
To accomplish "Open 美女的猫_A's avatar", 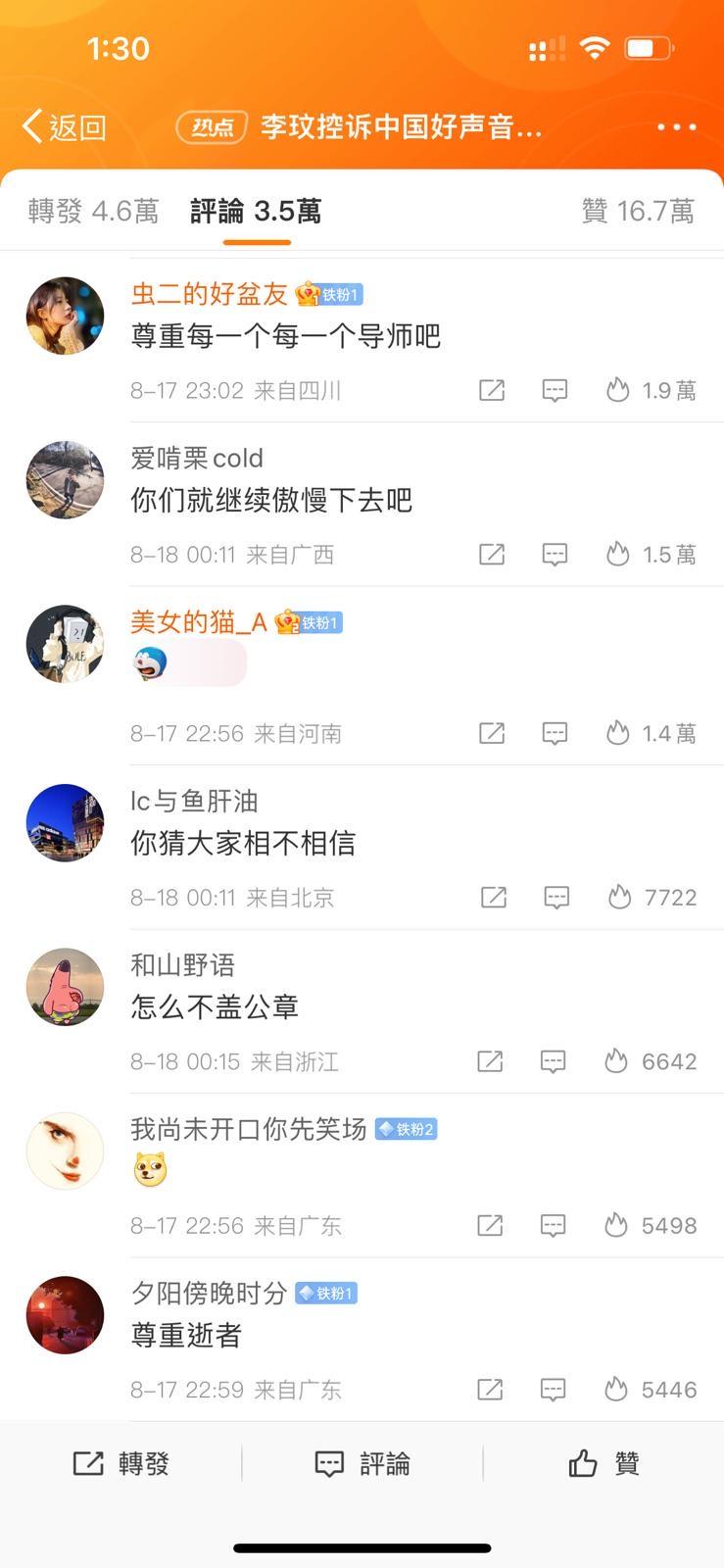I will (x=65, y=644).
